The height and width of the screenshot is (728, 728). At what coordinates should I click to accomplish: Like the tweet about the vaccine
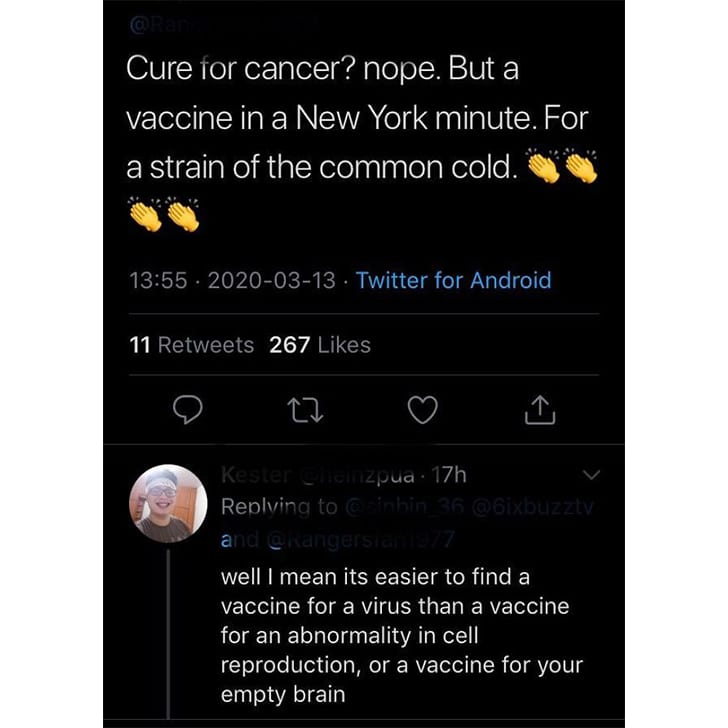(424, 410)
